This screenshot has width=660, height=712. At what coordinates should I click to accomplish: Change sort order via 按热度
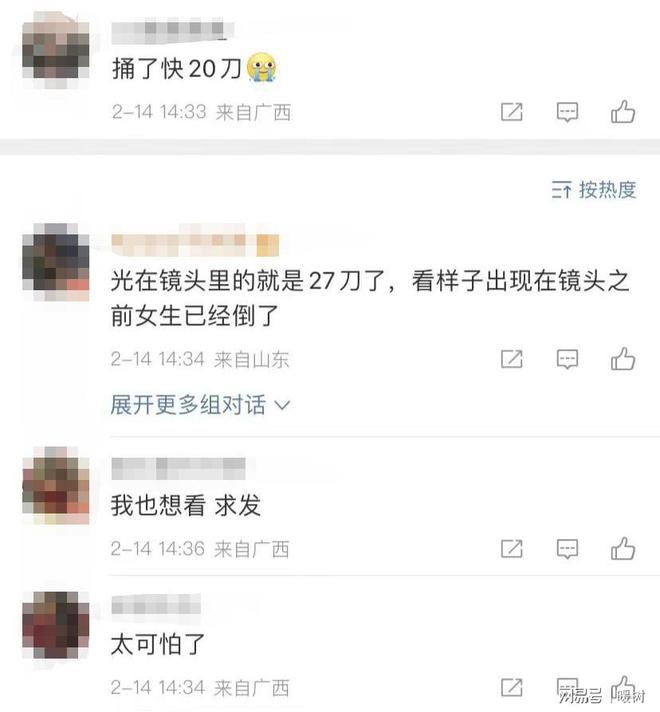594,190
